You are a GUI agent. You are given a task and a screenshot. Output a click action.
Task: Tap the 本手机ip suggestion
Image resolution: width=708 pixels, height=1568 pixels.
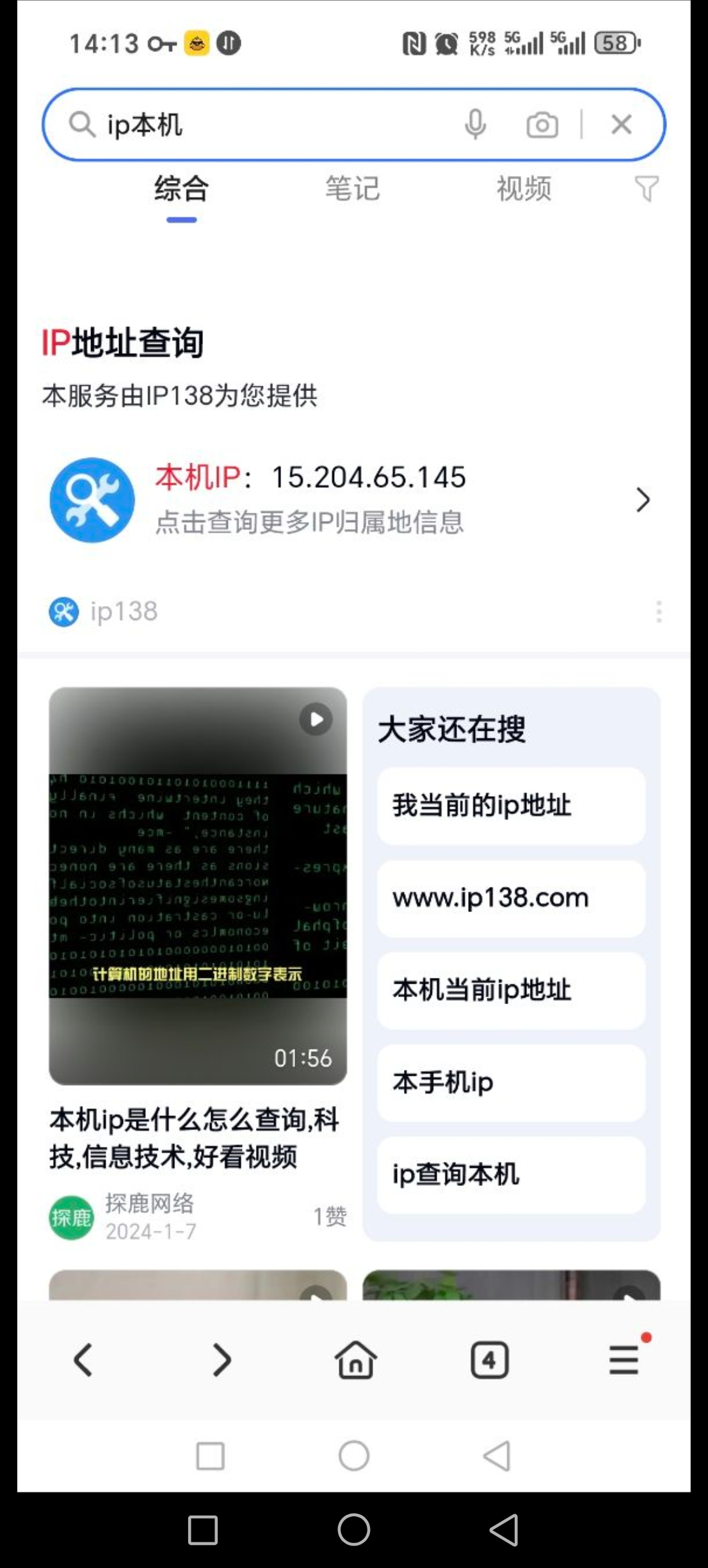click(x=511, y=1083)
